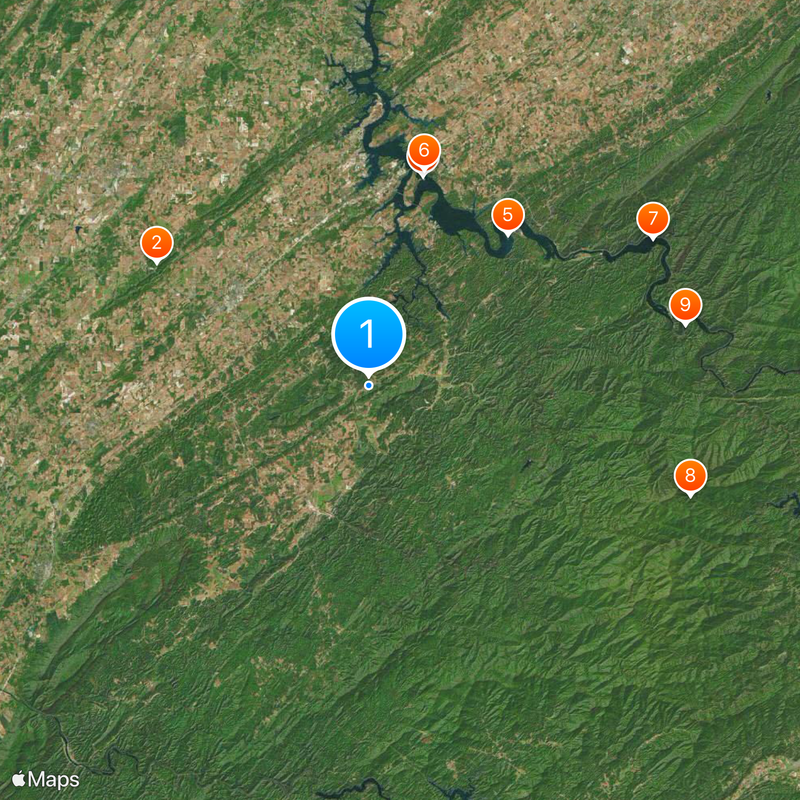The height and width of the screenshot is (800, 800).
Task: Tap the orange map pin numbered 2
Action: coord(156,243)
